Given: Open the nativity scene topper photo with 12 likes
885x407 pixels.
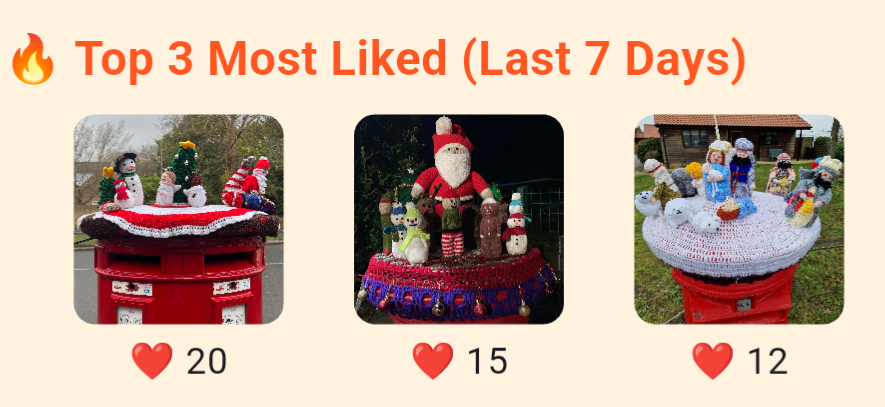Looking at the screenshot, I should tap(739, 219).
